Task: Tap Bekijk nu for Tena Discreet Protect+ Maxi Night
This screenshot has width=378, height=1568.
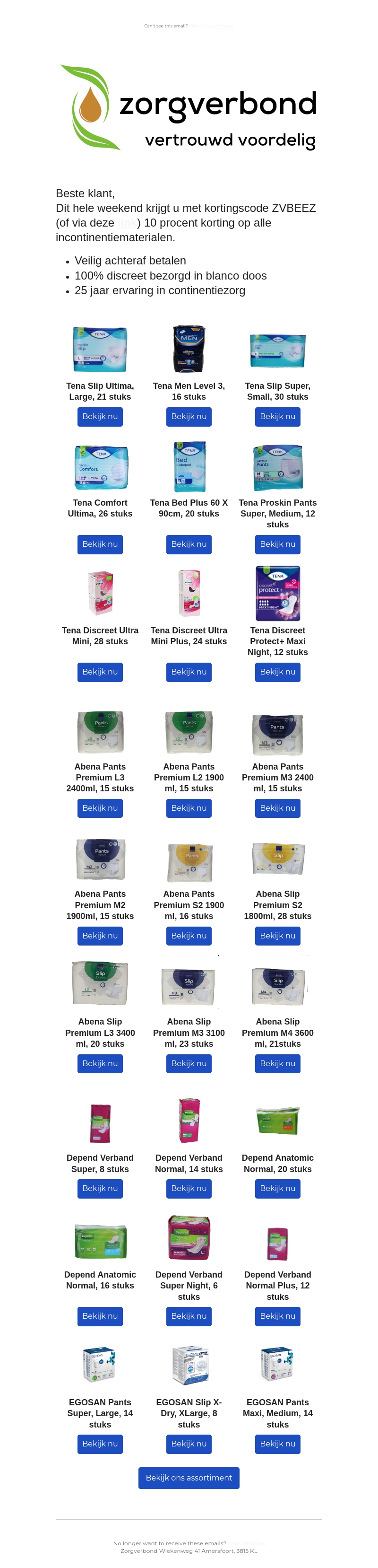Action: click(277, 672)
